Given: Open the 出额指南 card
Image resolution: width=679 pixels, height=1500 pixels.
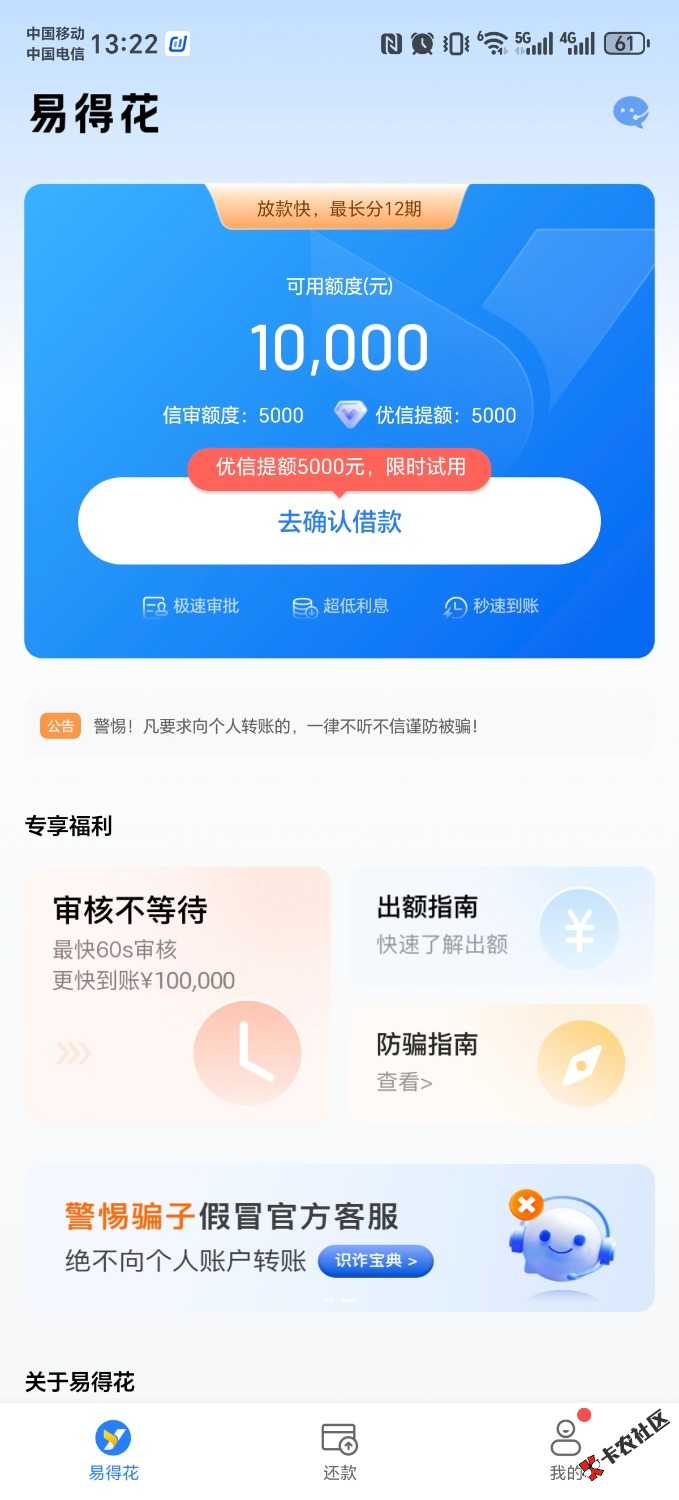Looking at the screenshot, I should [501, 926].
